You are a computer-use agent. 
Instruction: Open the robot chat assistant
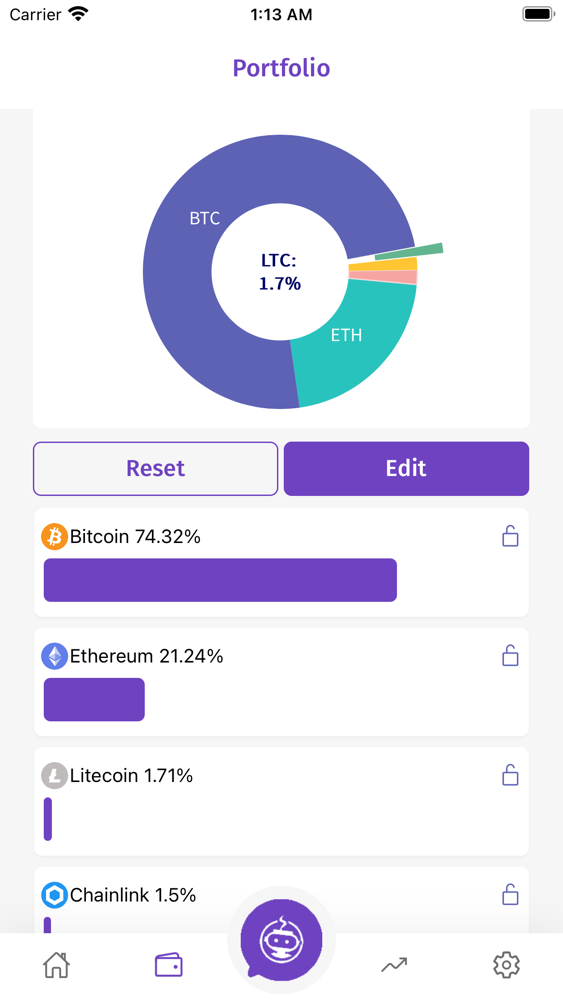(281, 939)
